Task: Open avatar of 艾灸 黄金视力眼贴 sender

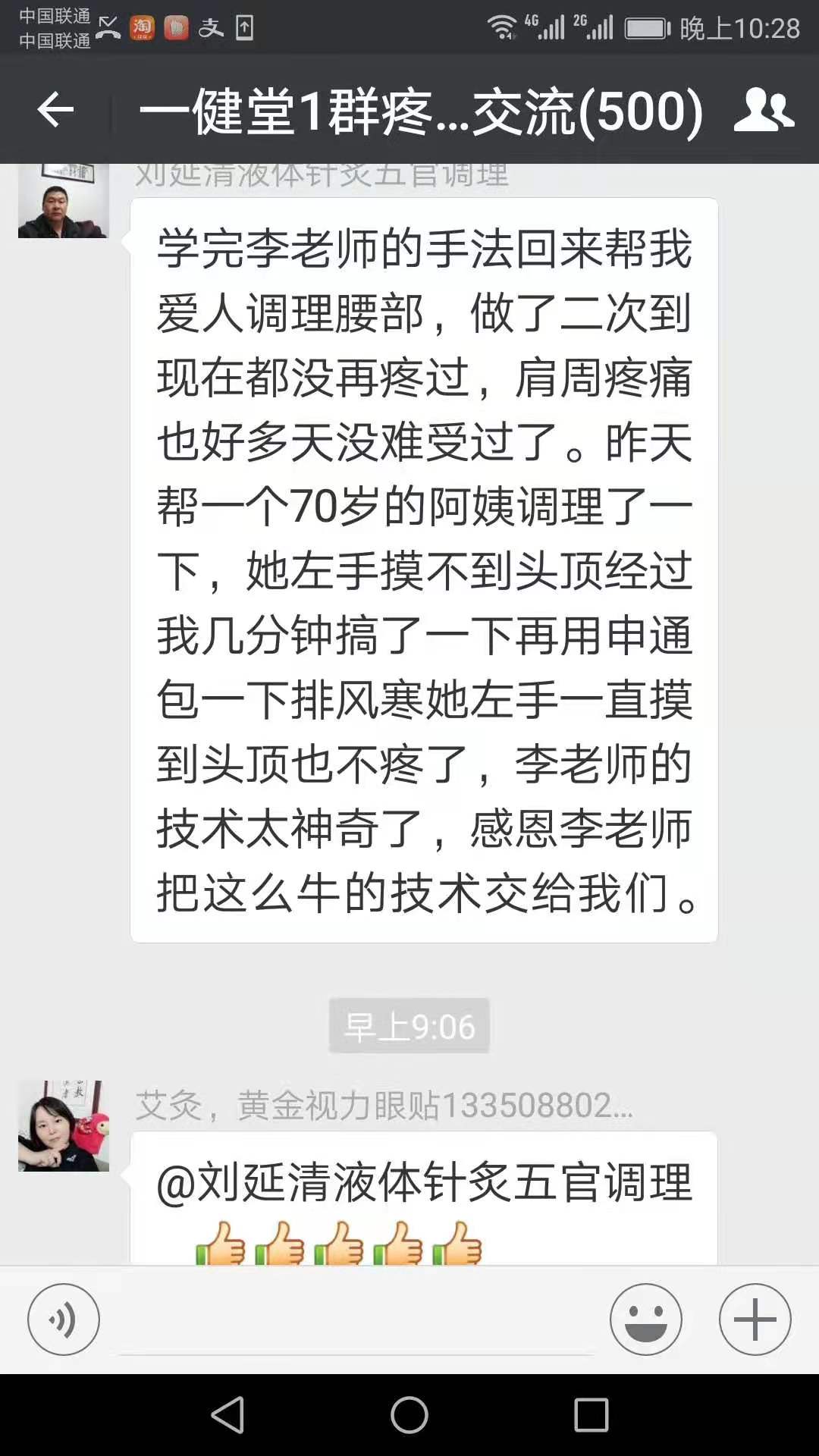Action: [x=64, y=1125]
